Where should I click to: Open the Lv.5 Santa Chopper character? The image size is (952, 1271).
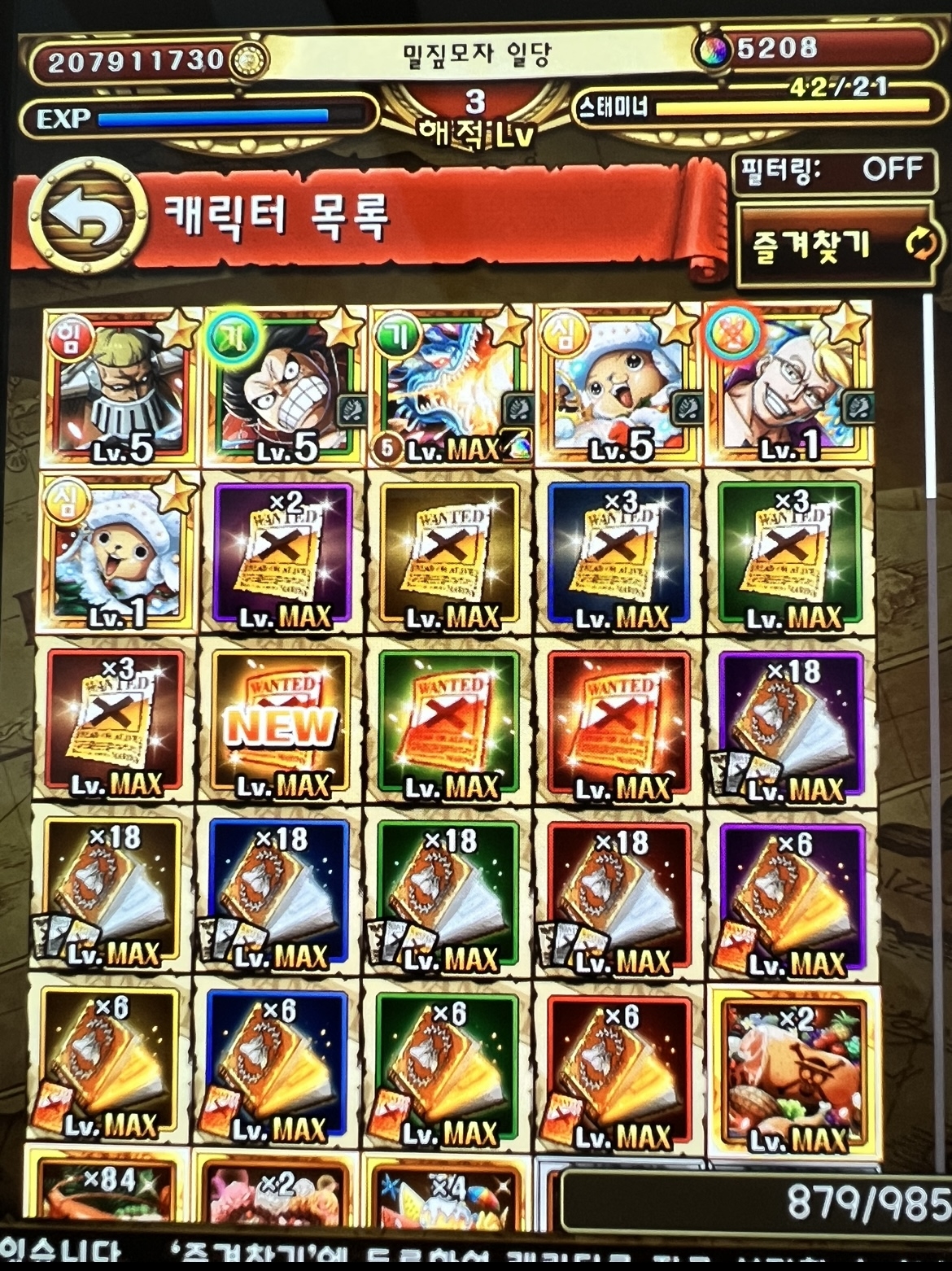click(620, 387)
